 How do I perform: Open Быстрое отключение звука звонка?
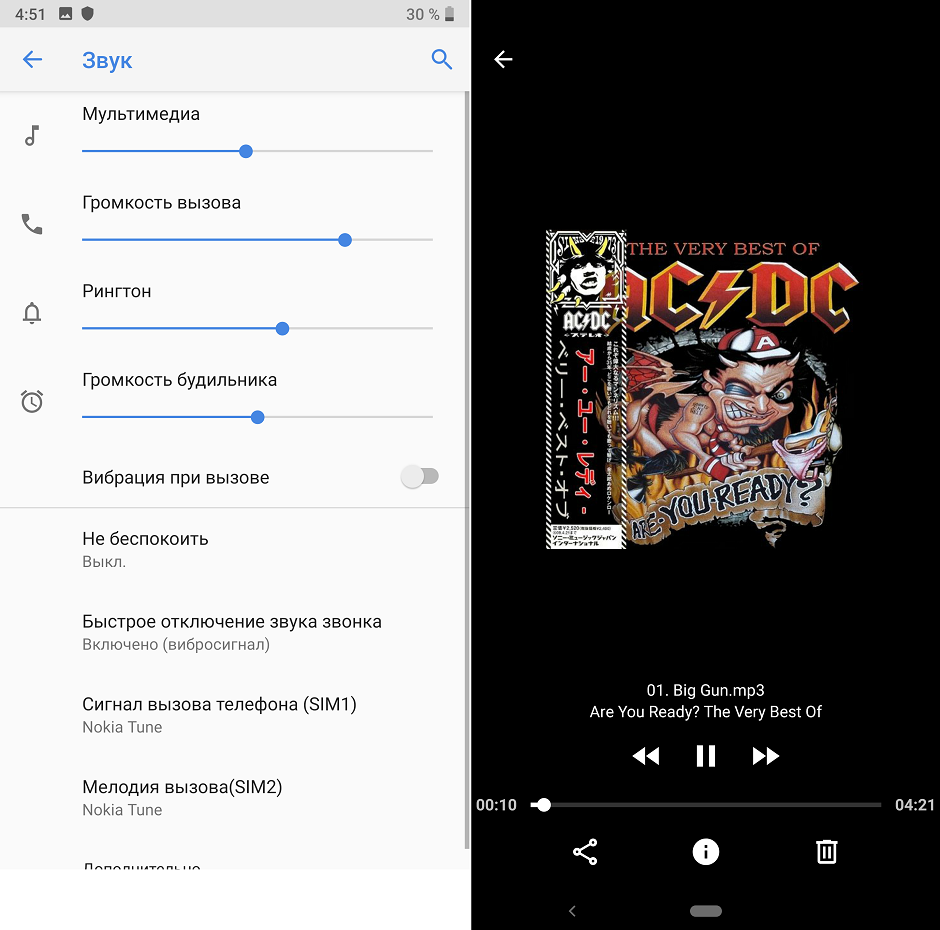tap(232, 632)
